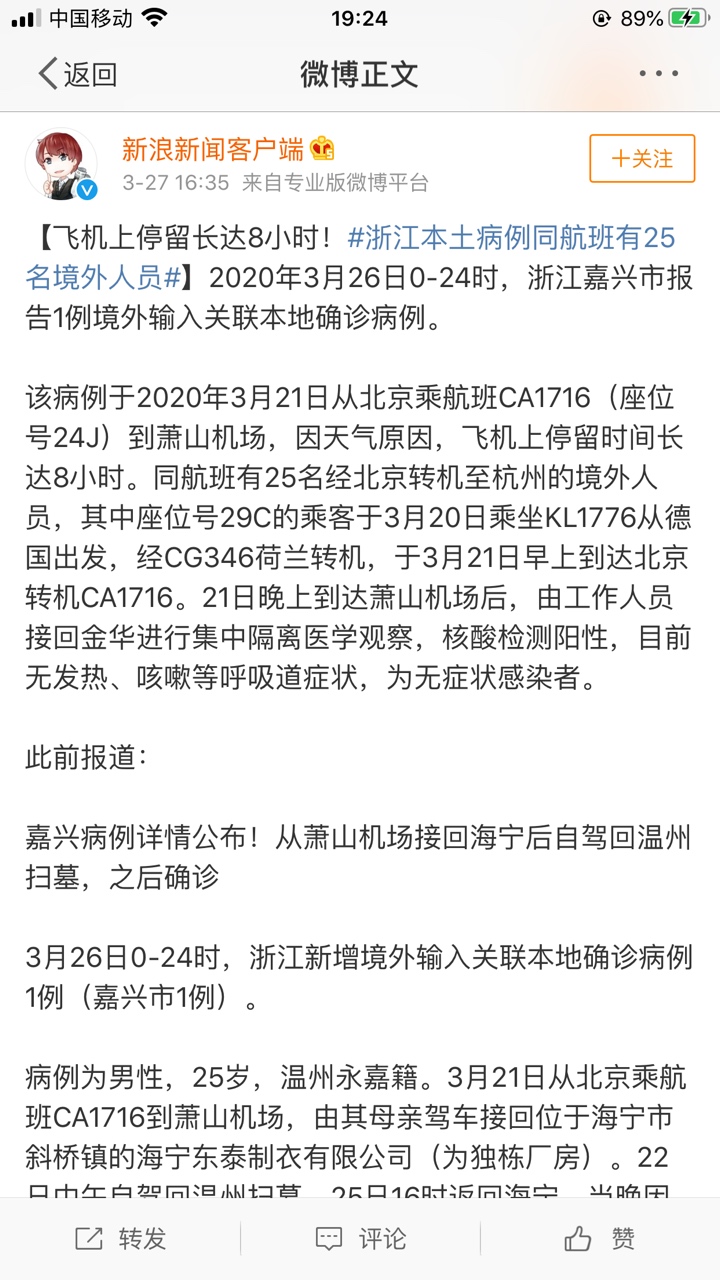The image size is (720, 1280).
Task: Open the three-dot overflow menu
Action: click(x=658, y=74)
